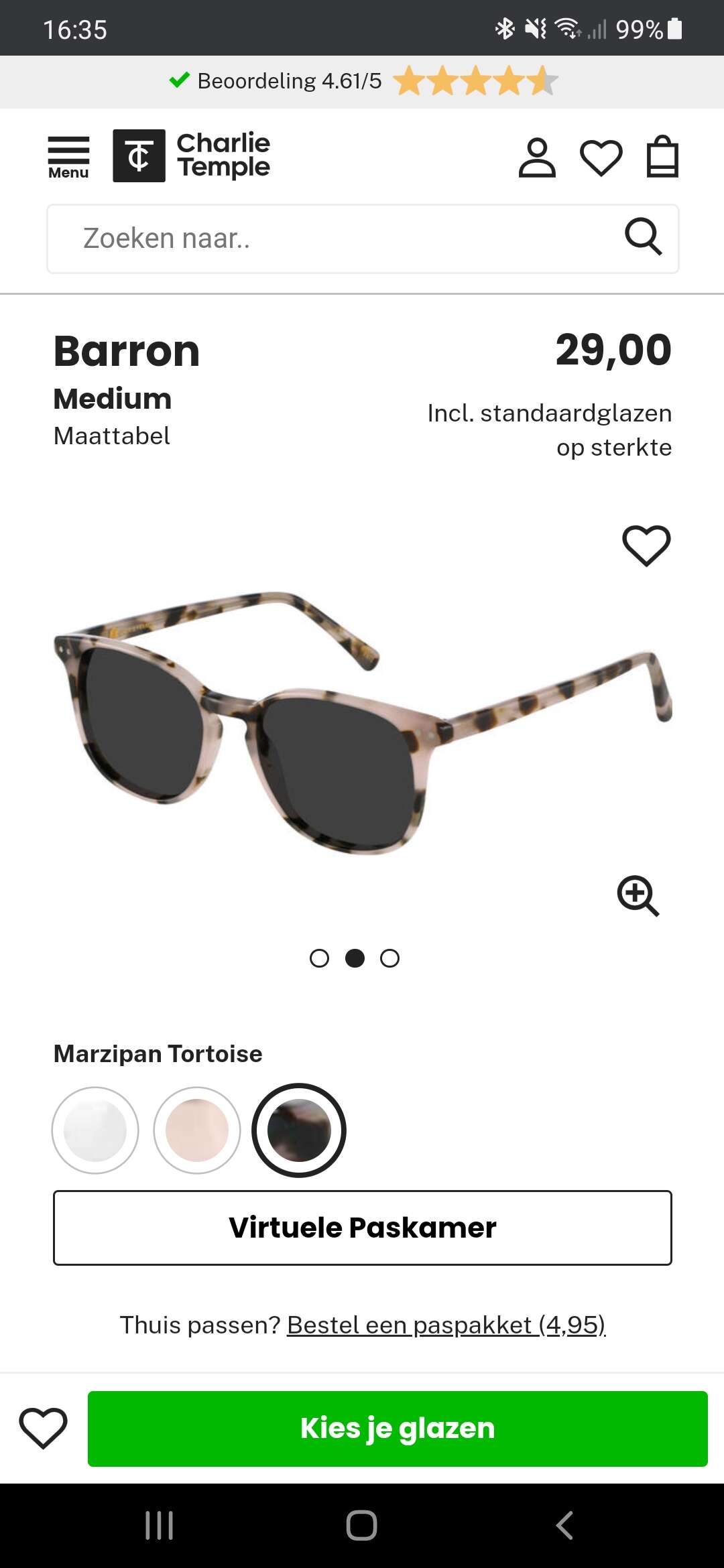Open the wishlist heart in header
Image resolution: width=724 pixels, height=1568 pixels.
601,158
